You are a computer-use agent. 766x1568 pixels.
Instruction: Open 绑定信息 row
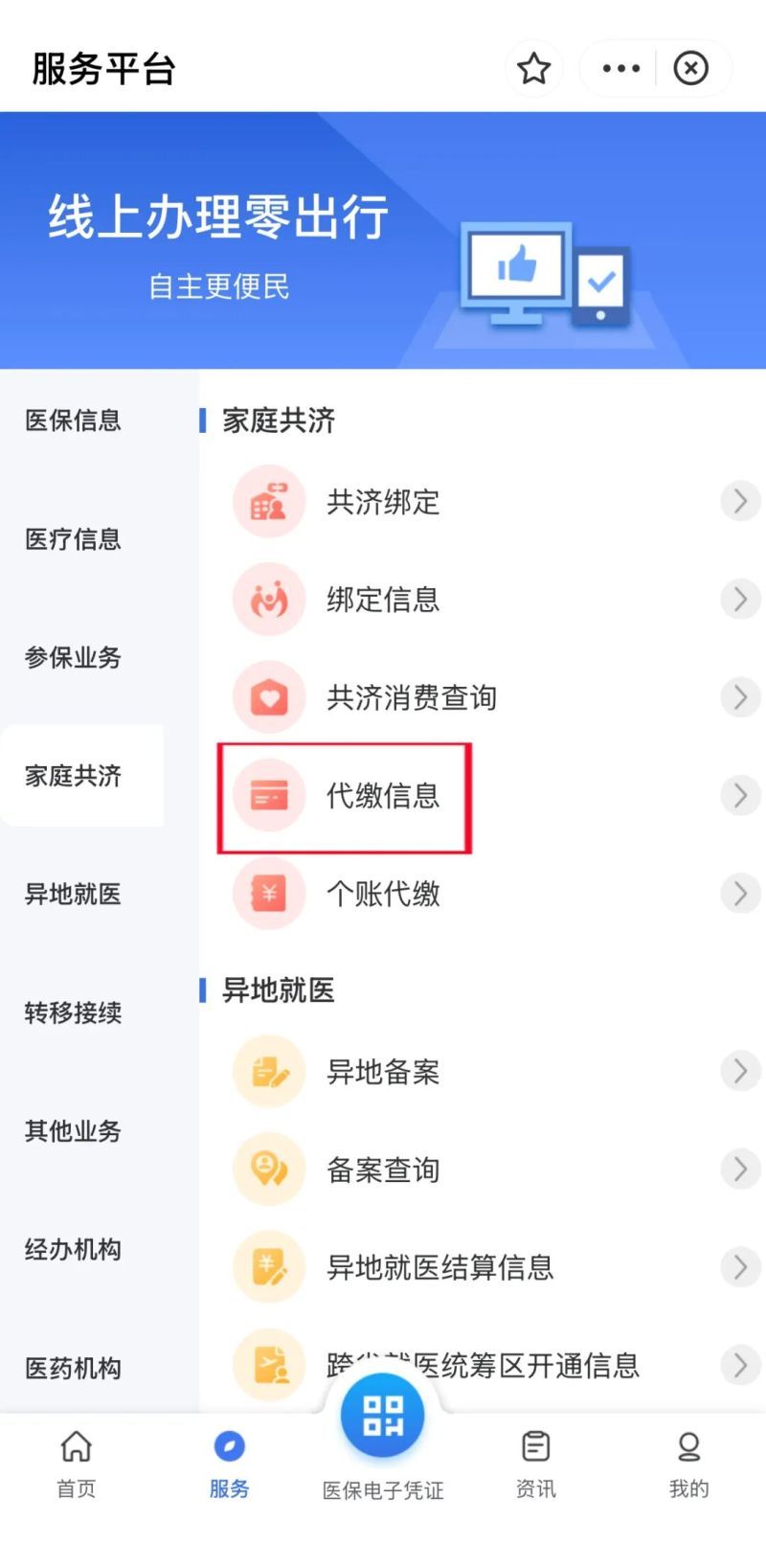(x=383, y=600)
